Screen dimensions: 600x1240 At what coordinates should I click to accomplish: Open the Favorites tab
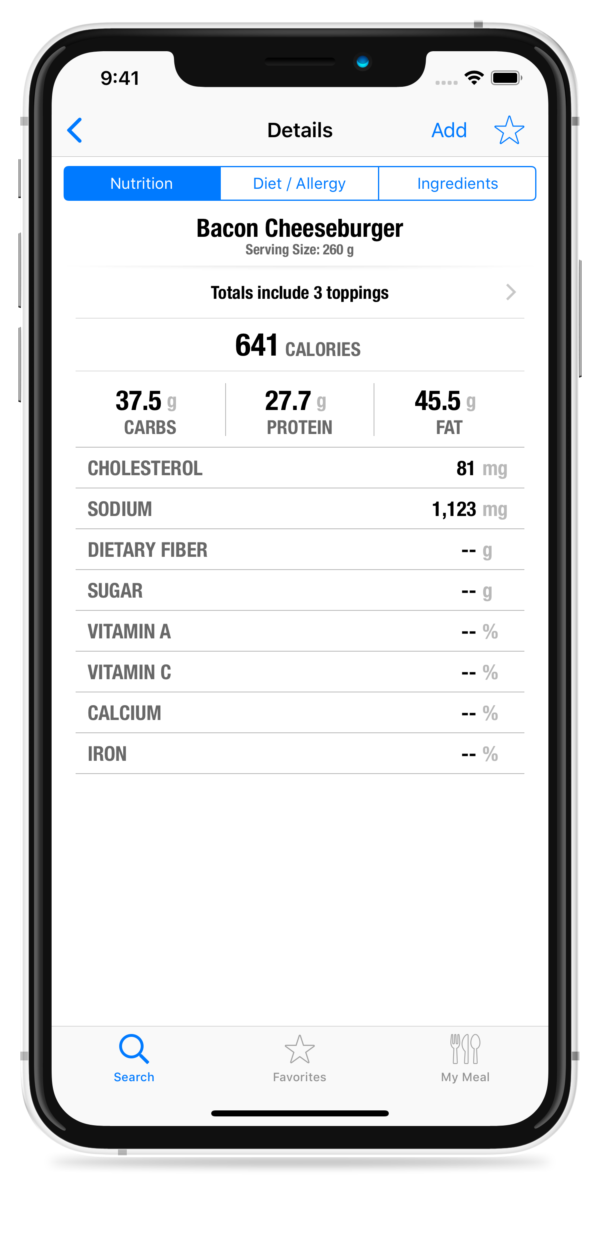coord(300,1059)
